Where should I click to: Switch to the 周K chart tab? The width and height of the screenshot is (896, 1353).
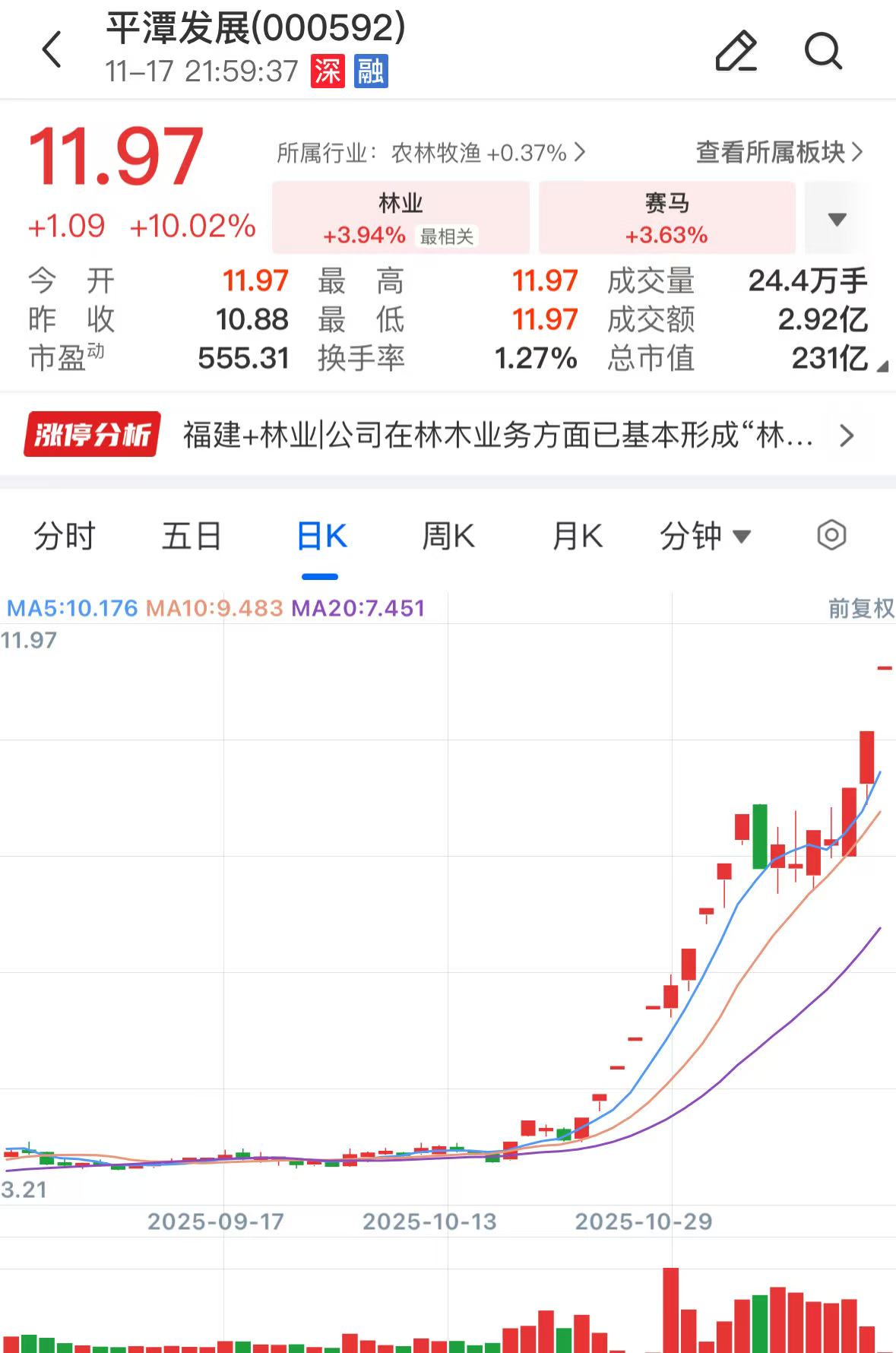tap(448, 537)
